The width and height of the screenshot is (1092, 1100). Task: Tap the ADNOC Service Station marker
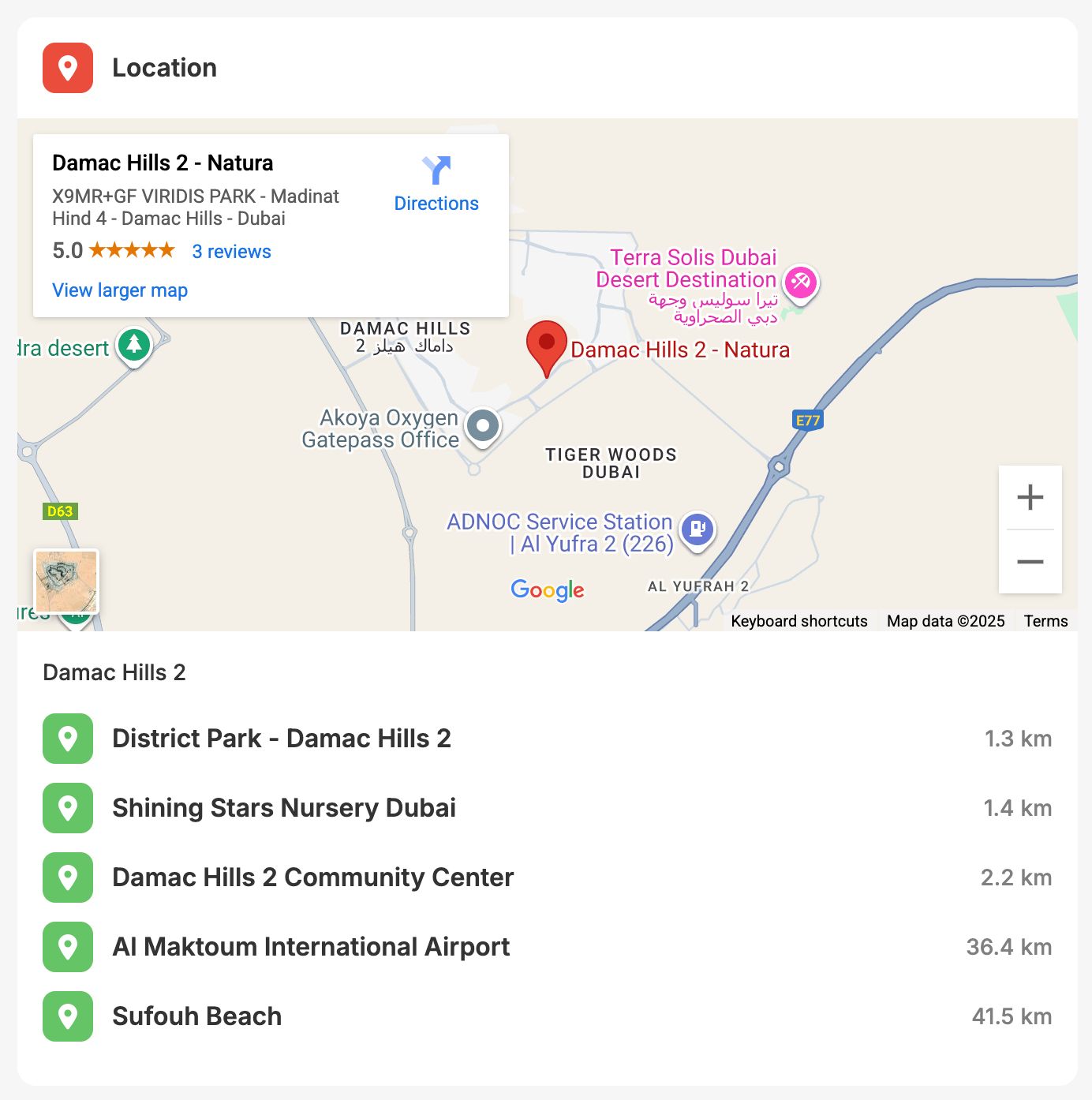[x=697, y=528]
